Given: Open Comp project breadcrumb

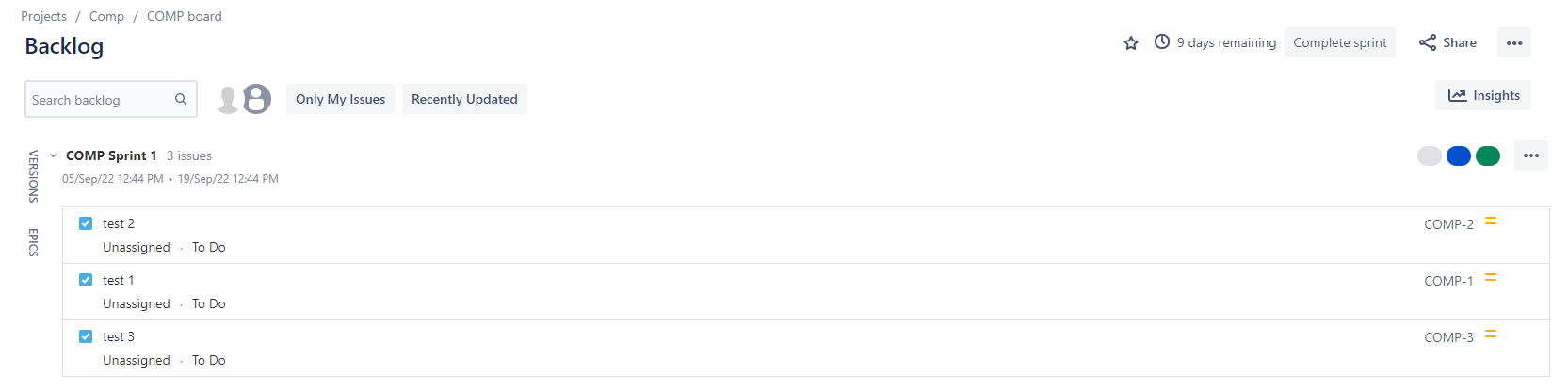Looking at the screenshot, I should [106, 16].
